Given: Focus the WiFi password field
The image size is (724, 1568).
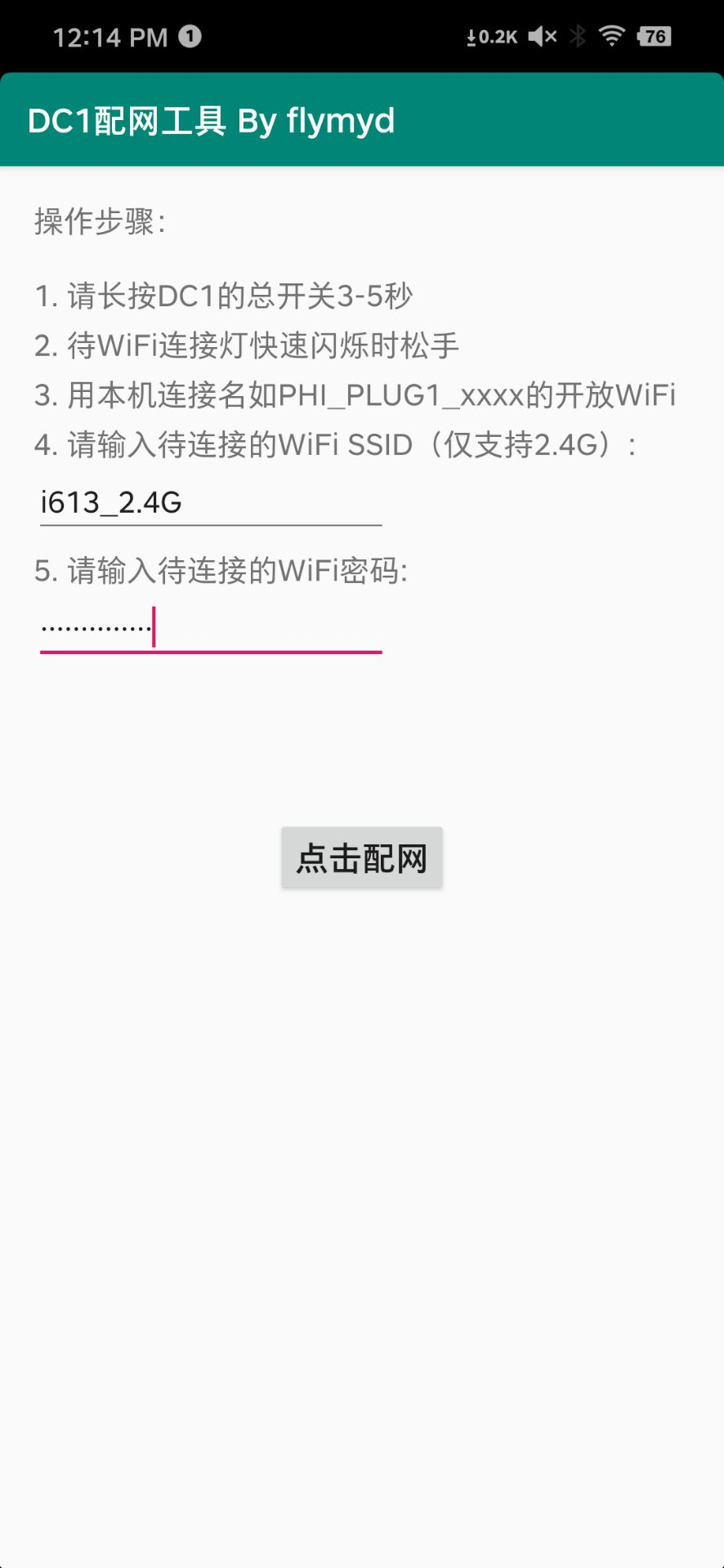Looking at the screenshot, I should 211,629.
